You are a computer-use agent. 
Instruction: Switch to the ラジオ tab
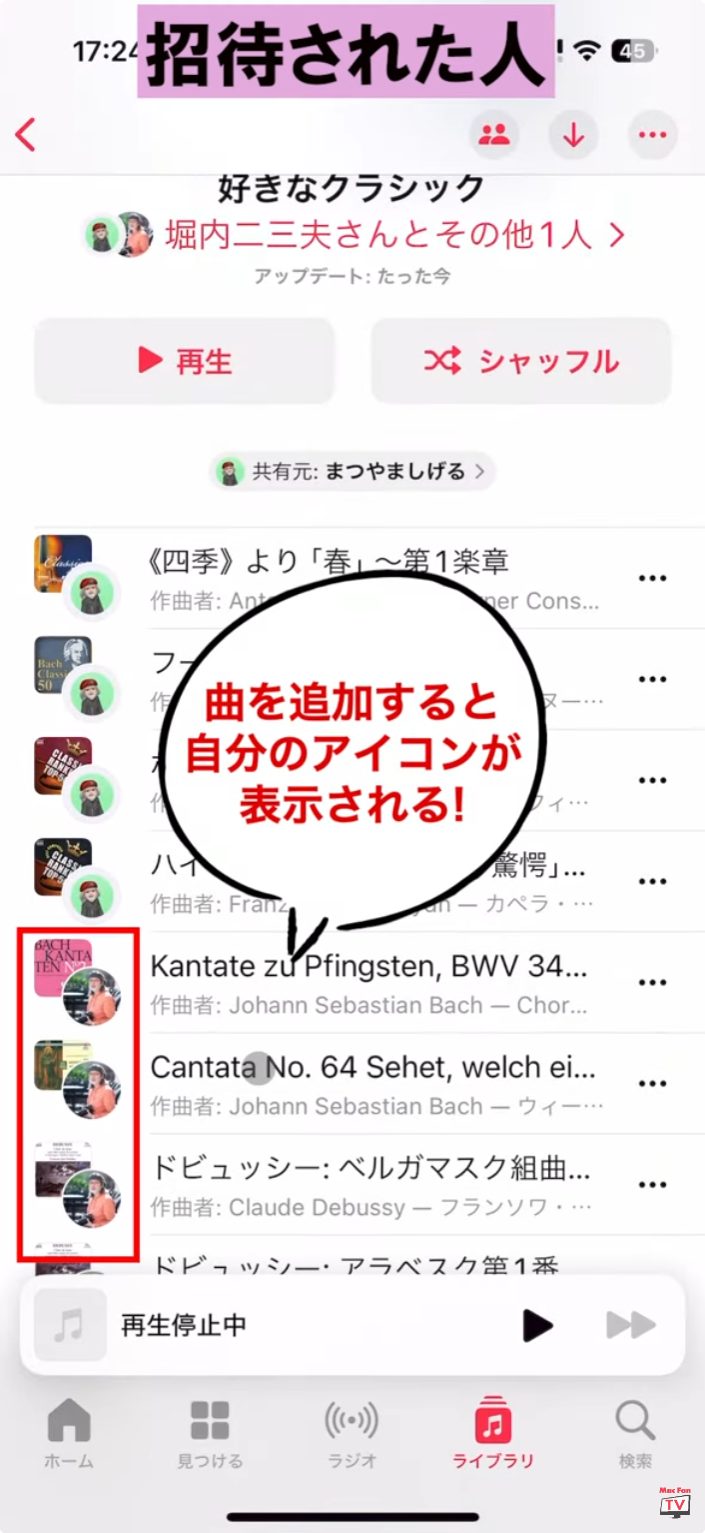[351, 1434]
